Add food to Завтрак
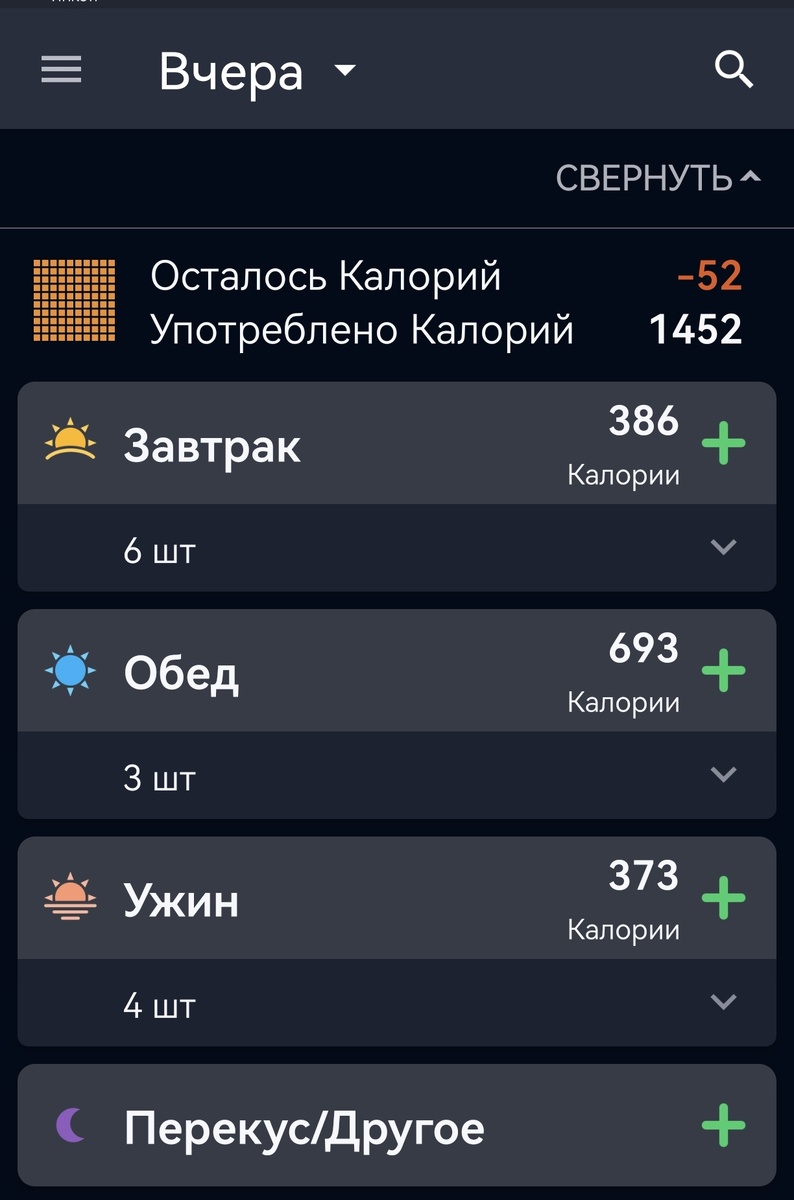 coord(723,443)
